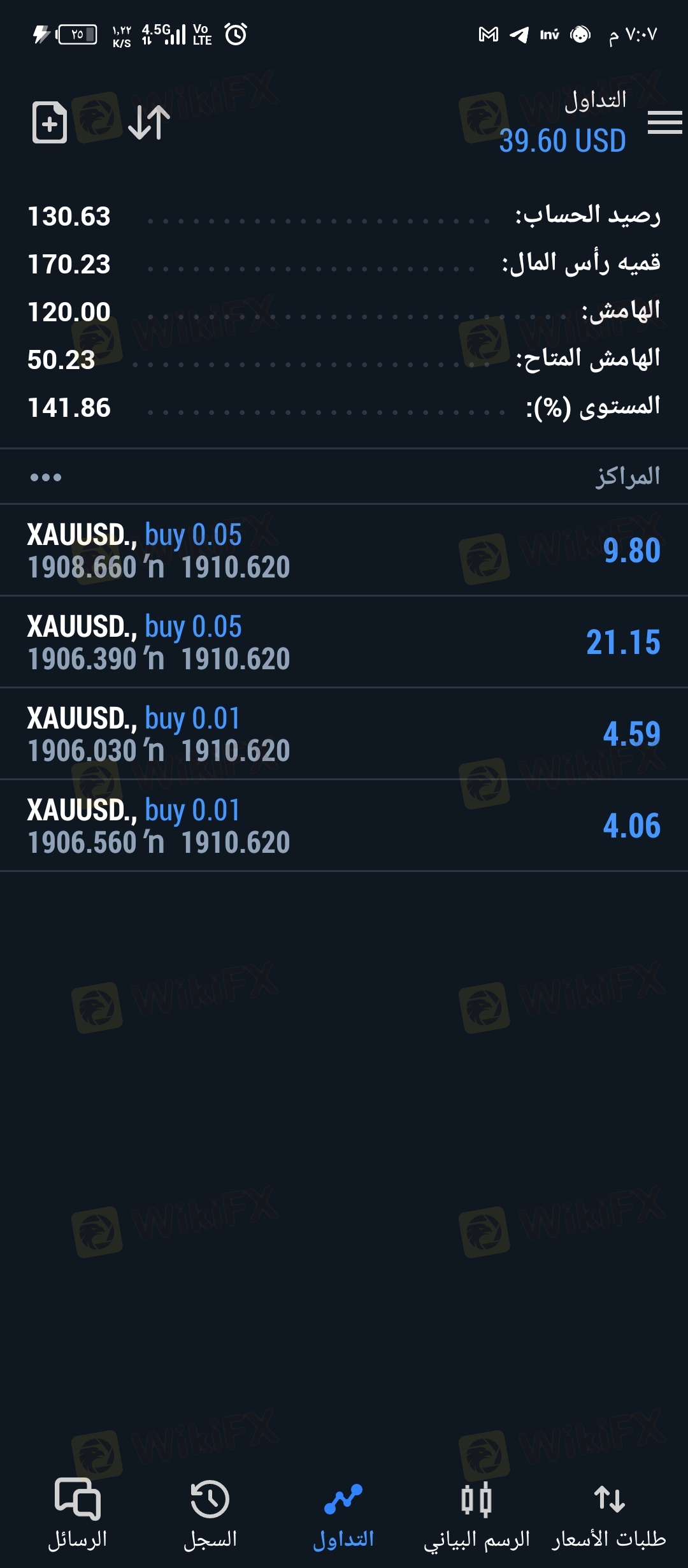Switch to the السجل history tab

tap(210, 1513)
